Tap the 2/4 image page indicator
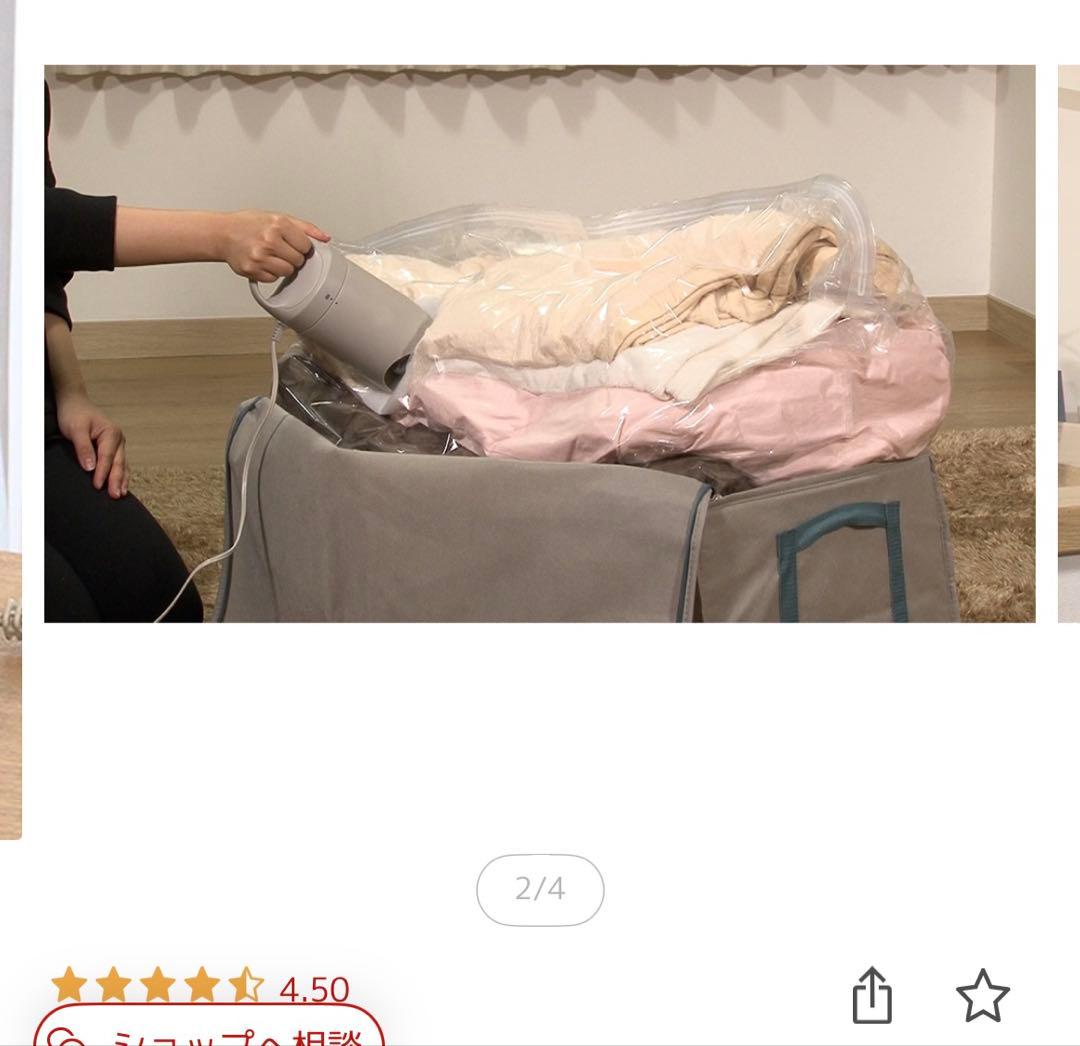The width and height of the screenshot is (1080, 1046). [540, 889]
